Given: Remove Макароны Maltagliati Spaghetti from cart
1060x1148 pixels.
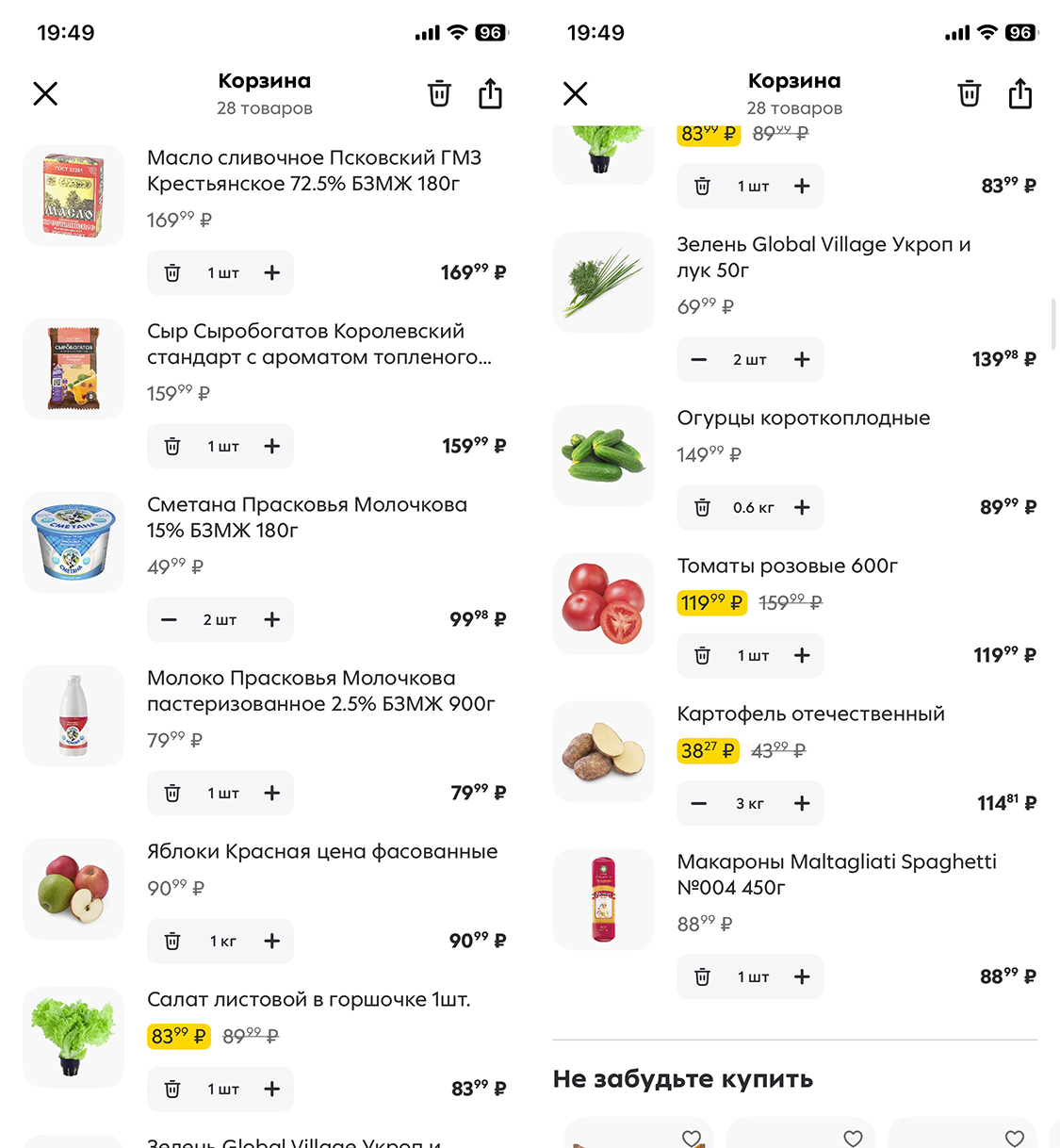Looking at the screenshot, I should (x=703, y=977).
